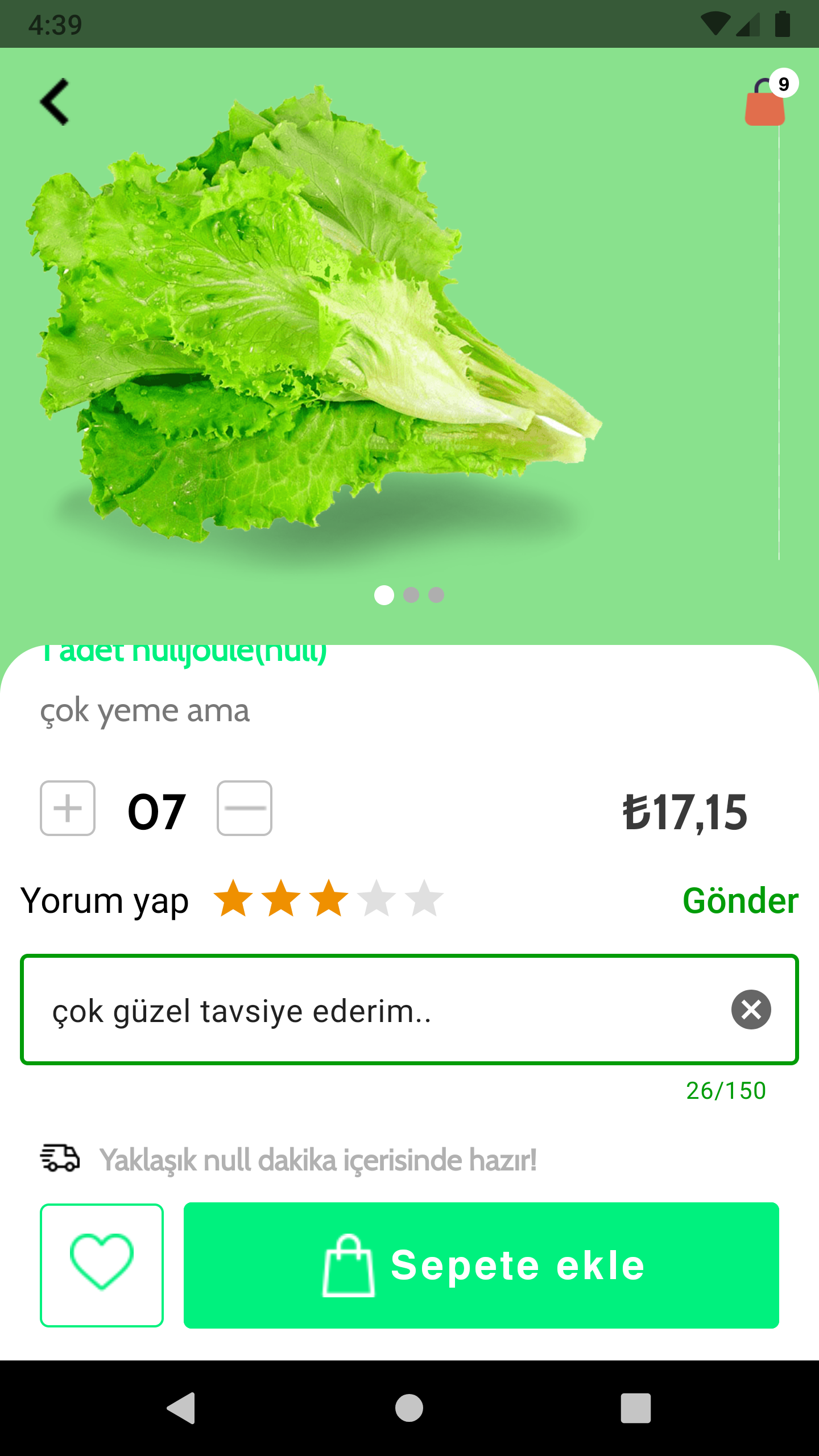Open recent apps from navigation bar
819x1456 pixels.
coord(635,1408)
